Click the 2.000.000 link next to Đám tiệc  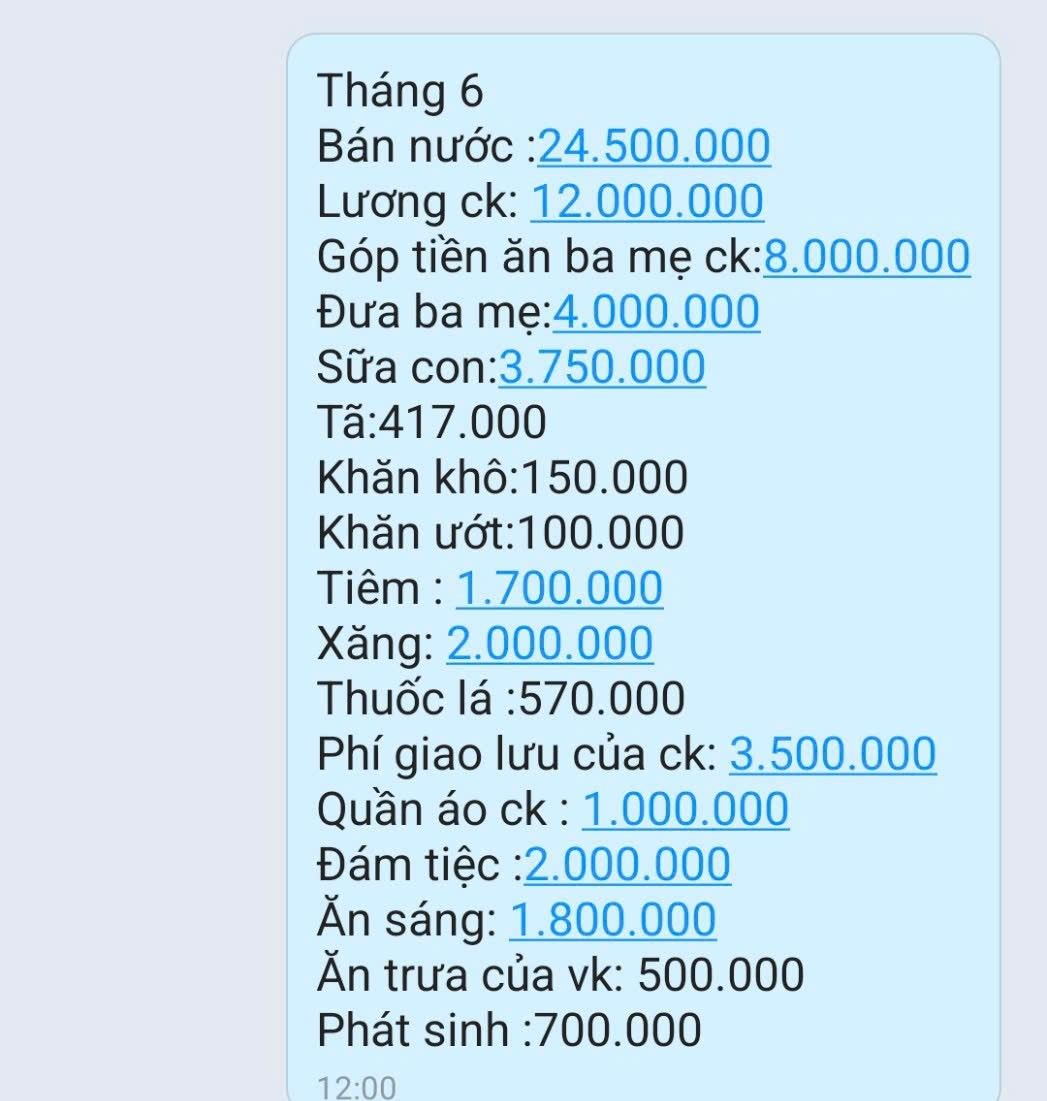[x=625, y=863]
